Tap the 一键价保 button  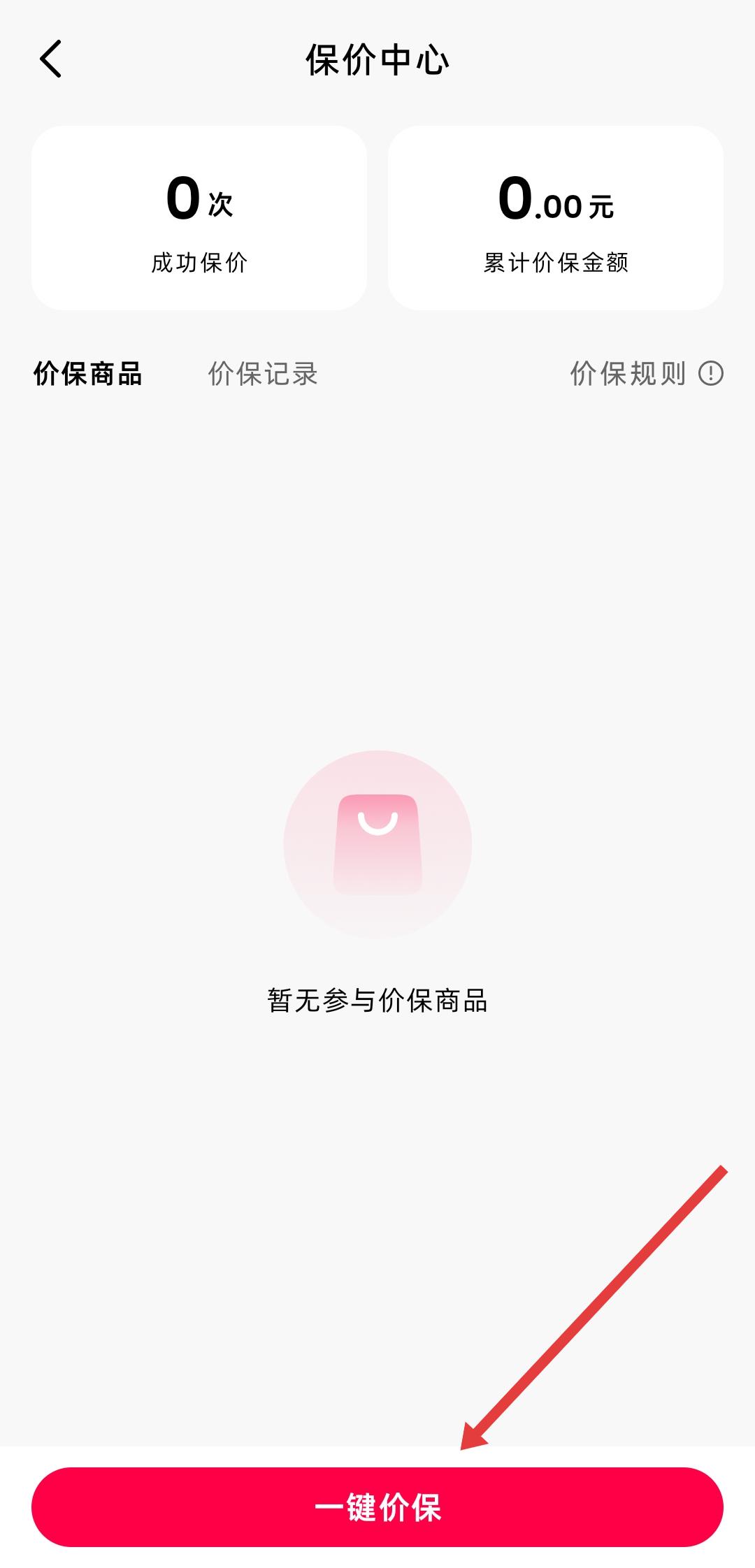(x=377, y=1507)
